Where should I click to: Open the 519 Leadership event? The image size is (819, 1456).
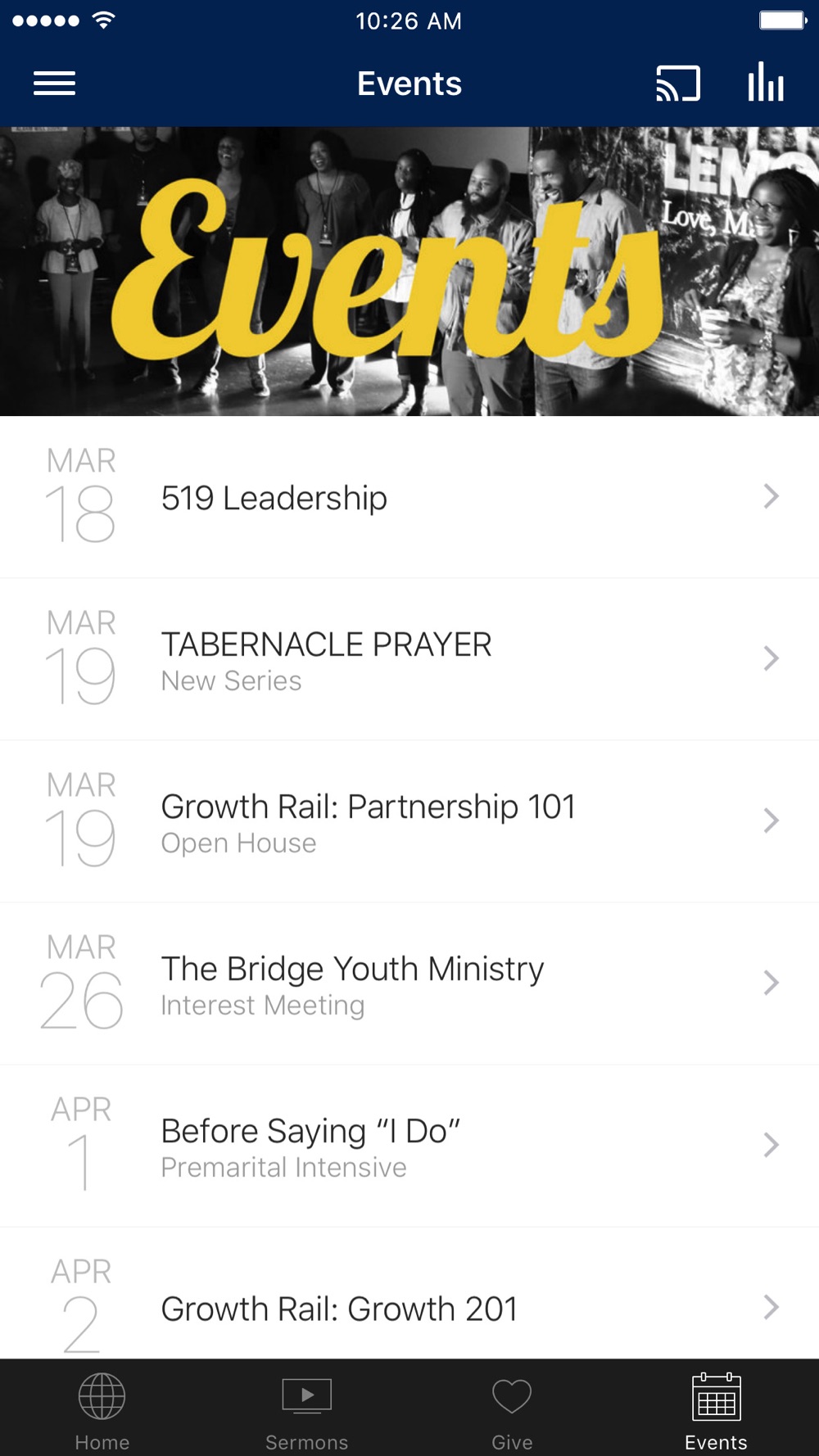[409, 498]
